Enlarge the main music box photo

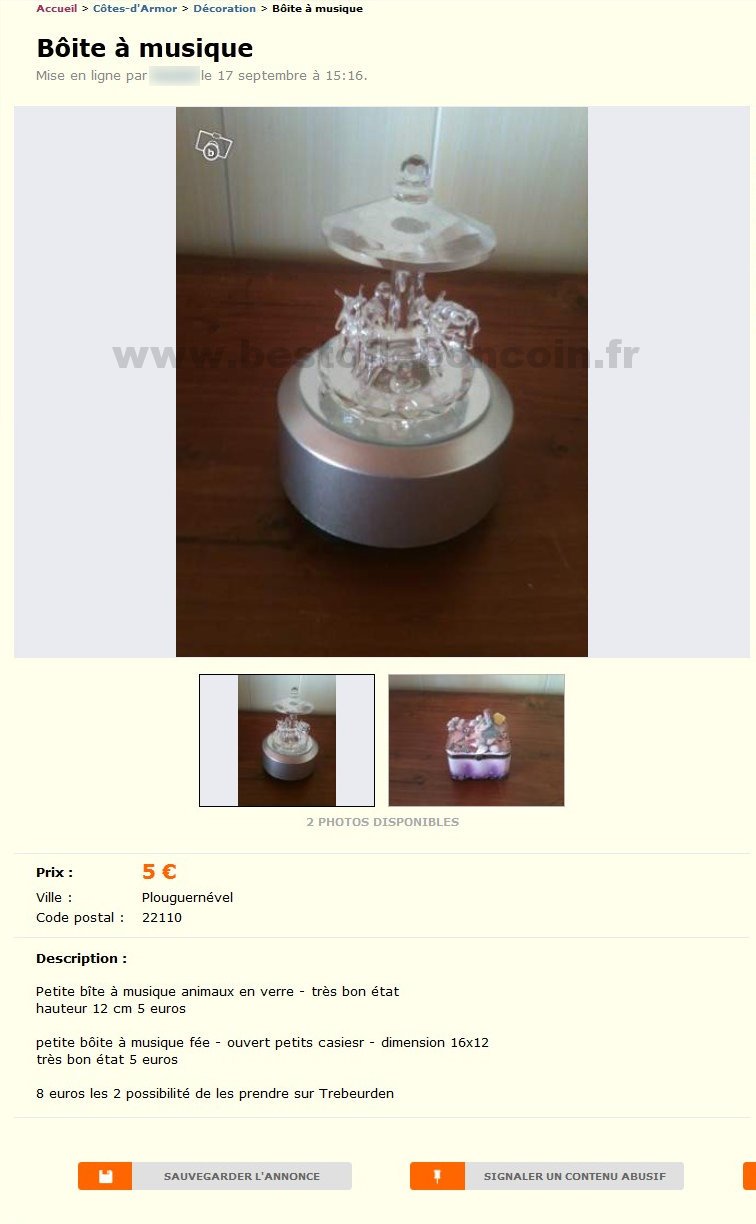(382, 381)
